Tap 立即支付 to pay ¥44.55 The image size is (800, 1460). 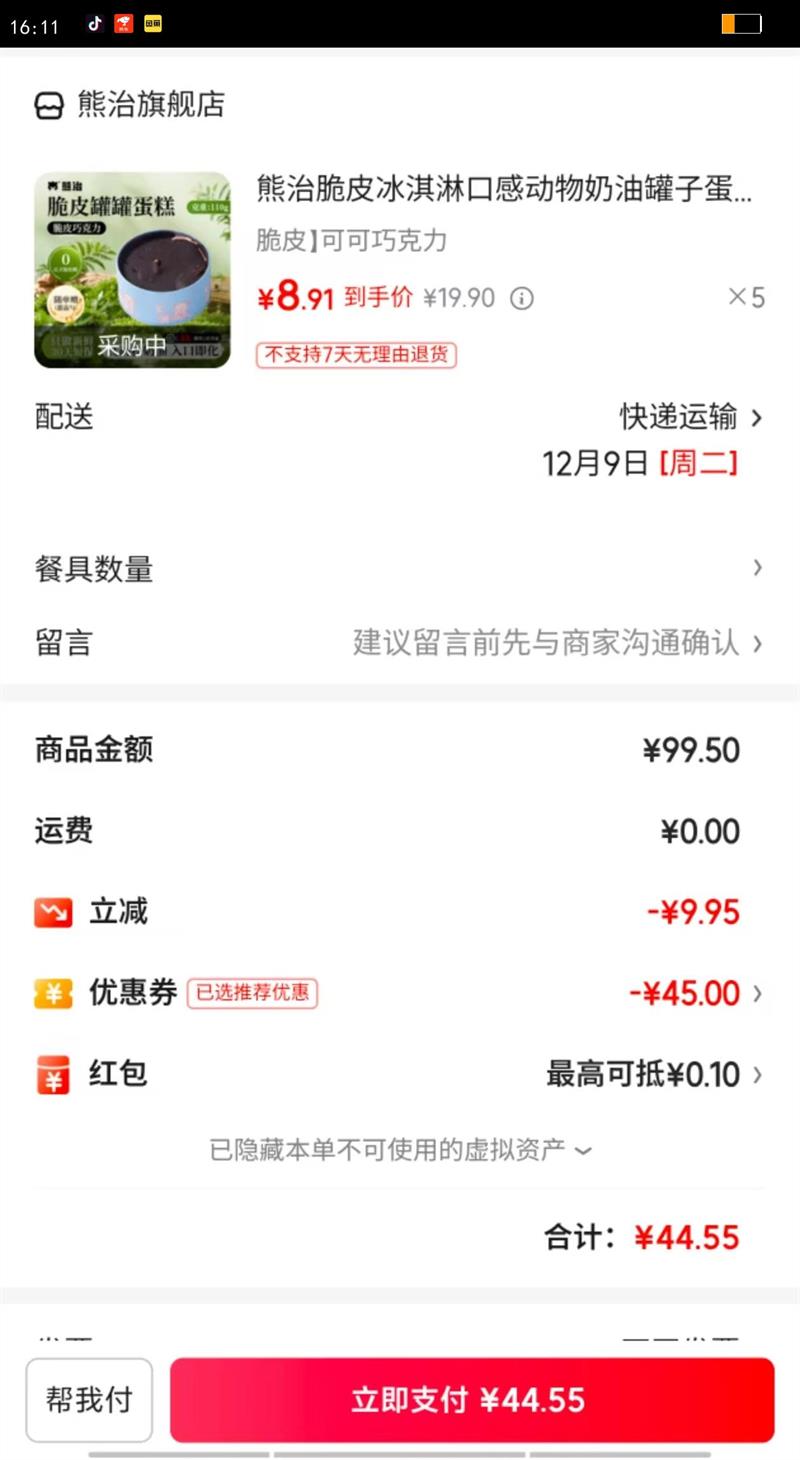point(472,1400)
